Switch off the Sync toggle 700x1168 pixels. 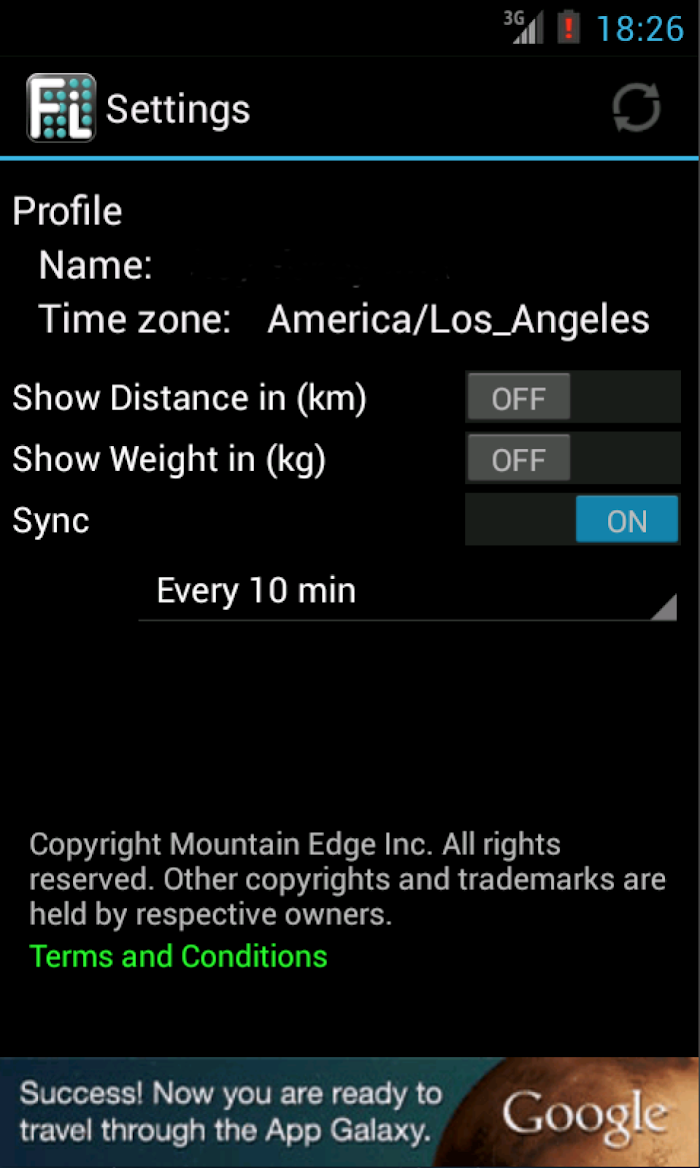click(x=573, y=519)
